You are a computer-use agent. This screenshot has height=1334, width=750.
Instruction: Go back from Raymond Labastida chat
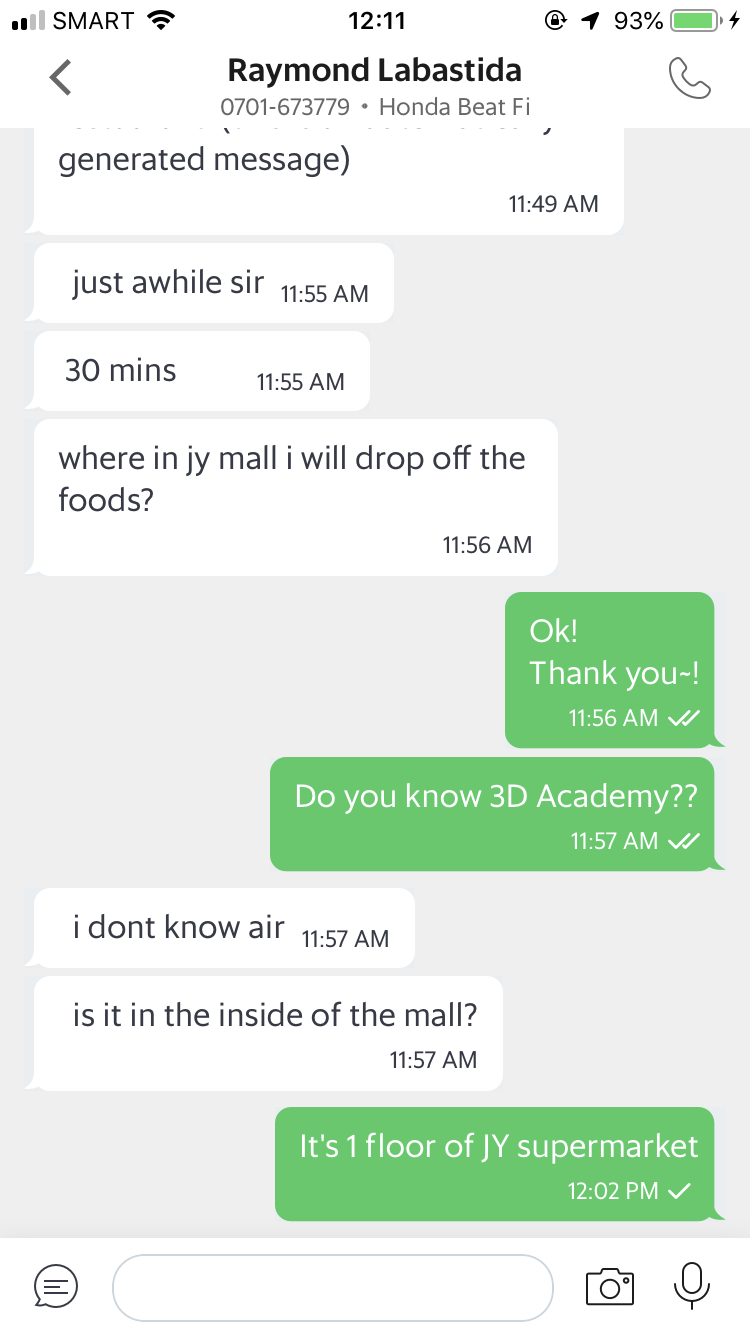(61, 78)
